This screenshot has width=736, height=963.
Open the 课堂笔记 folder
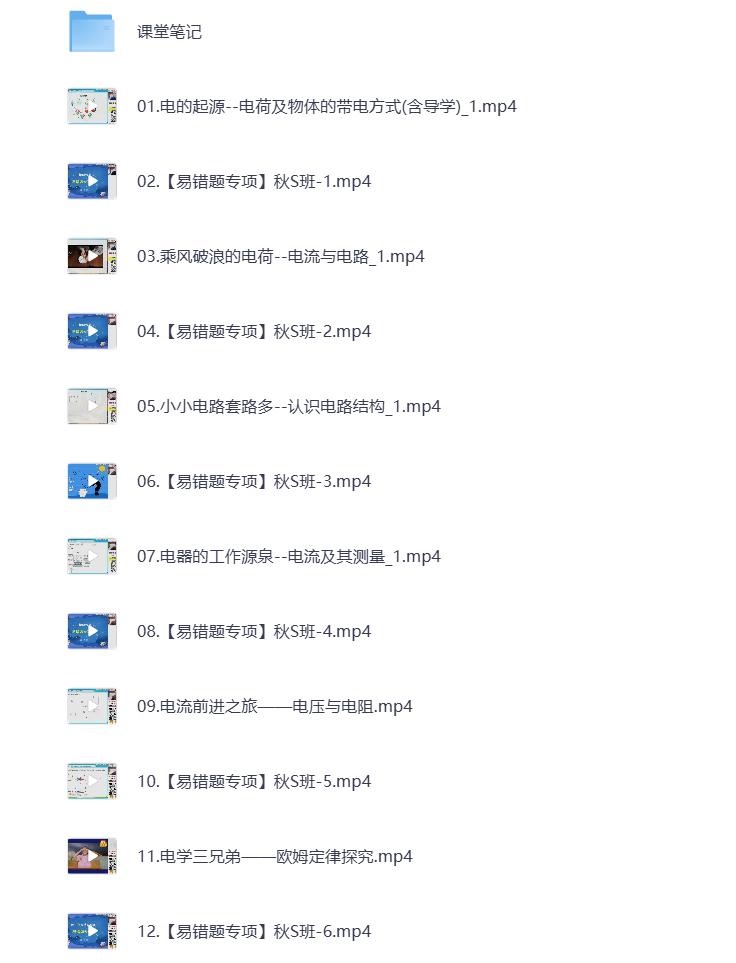169,32
